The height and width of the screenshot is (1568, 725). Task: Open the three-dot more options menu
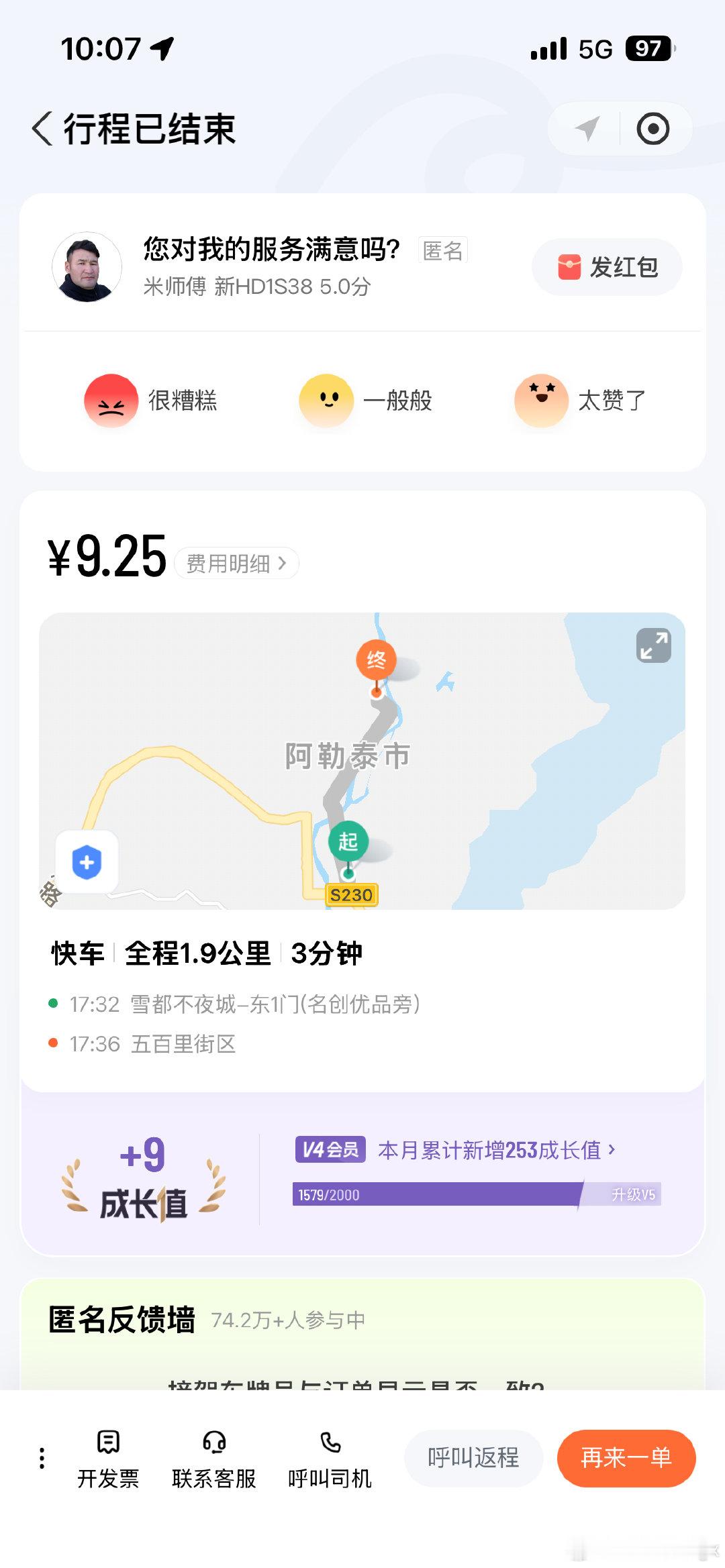click(42, 1458)
